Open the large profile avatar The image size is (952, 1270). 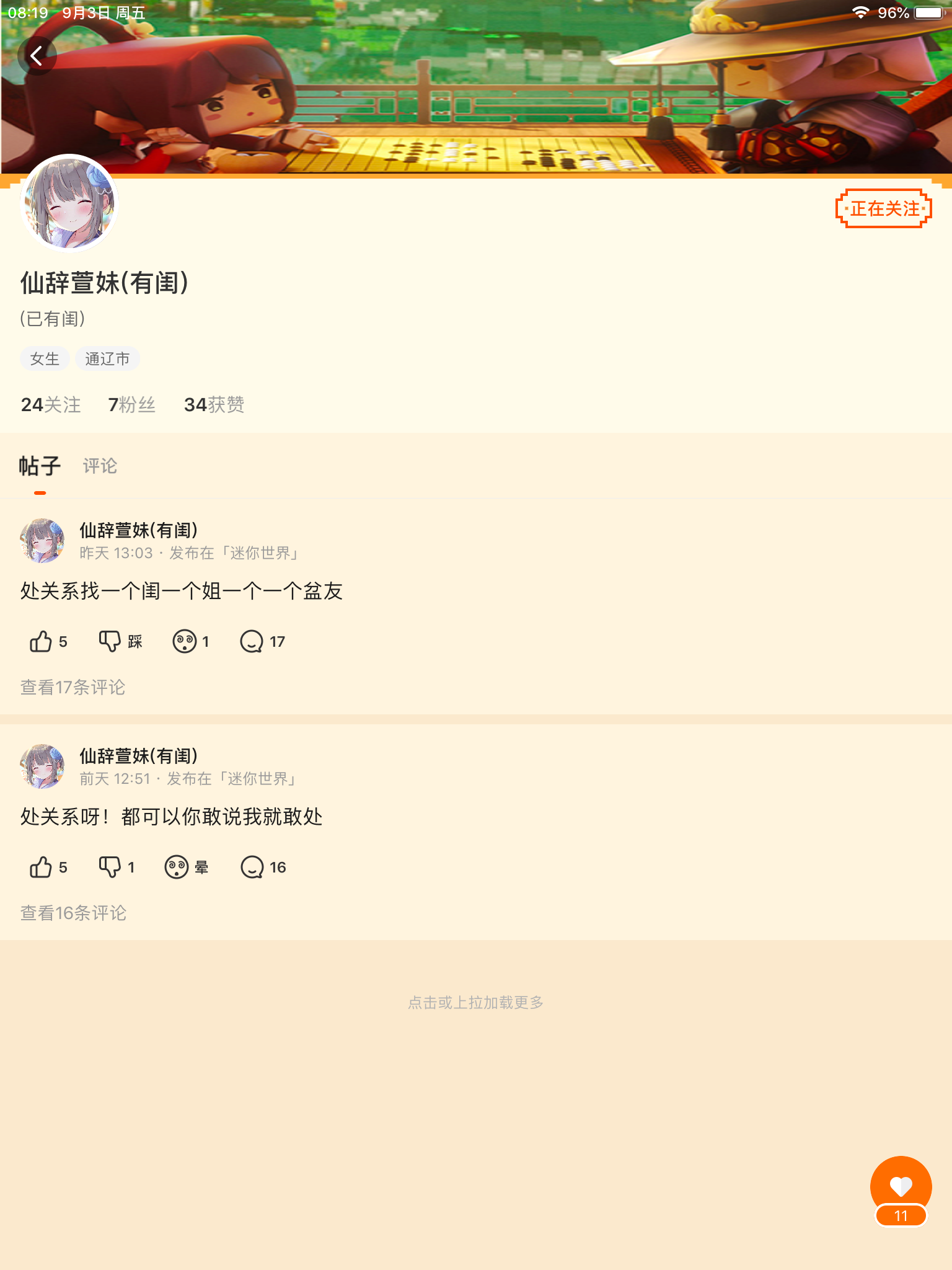pos(69,203)
